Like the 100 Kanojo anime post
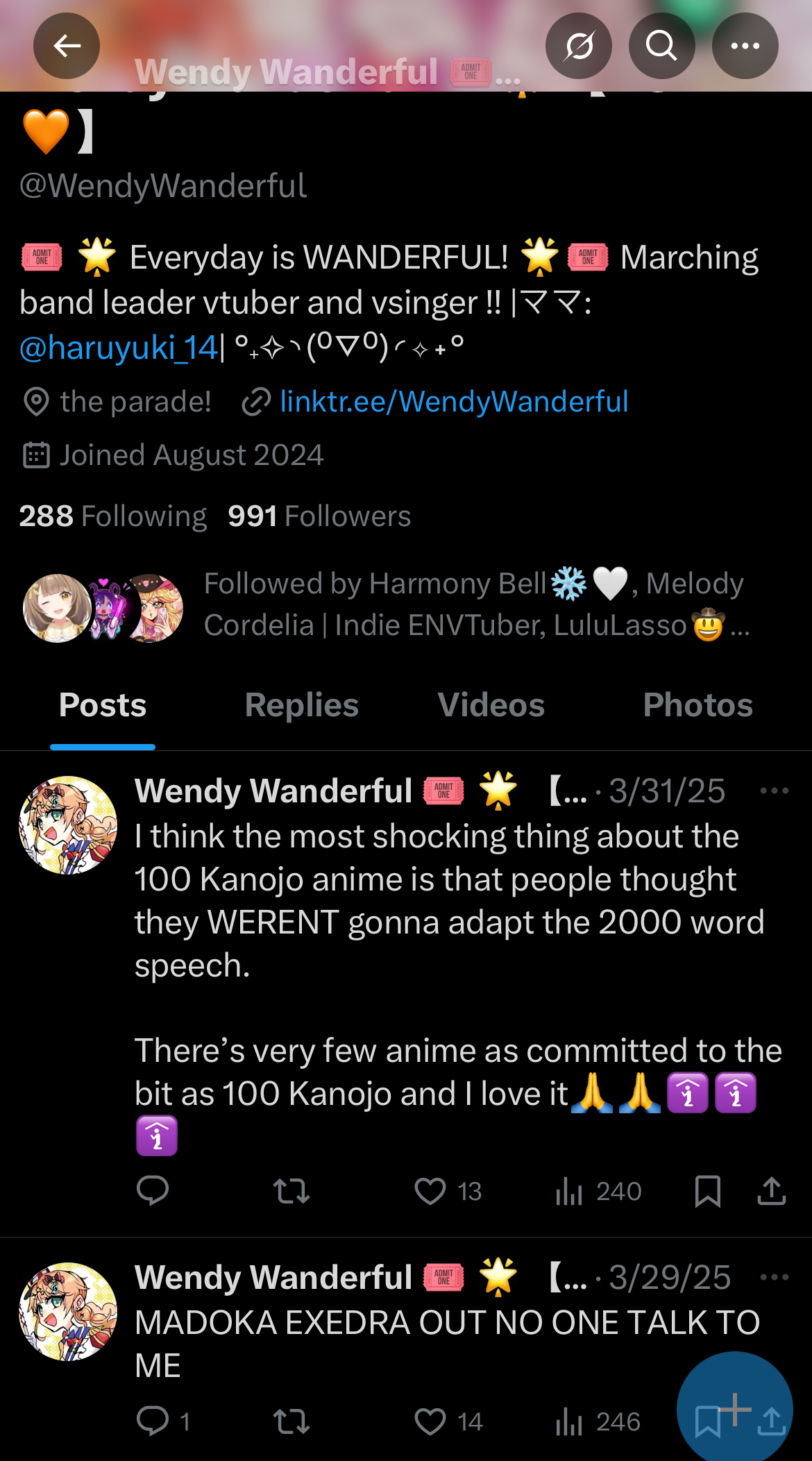Screen dimensions: 812x1461 [430, 1192]
